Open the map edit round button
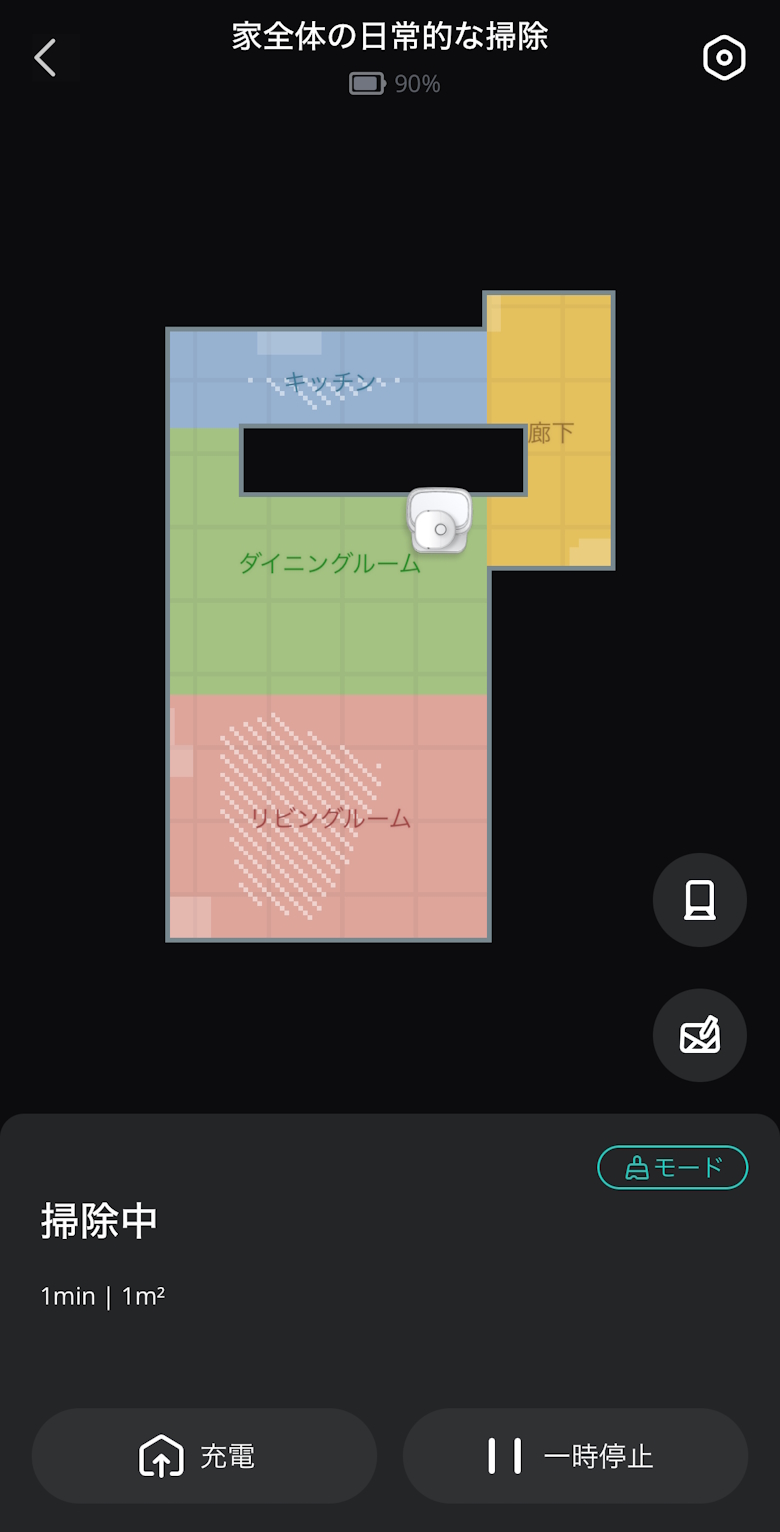 pos(699,1035)
